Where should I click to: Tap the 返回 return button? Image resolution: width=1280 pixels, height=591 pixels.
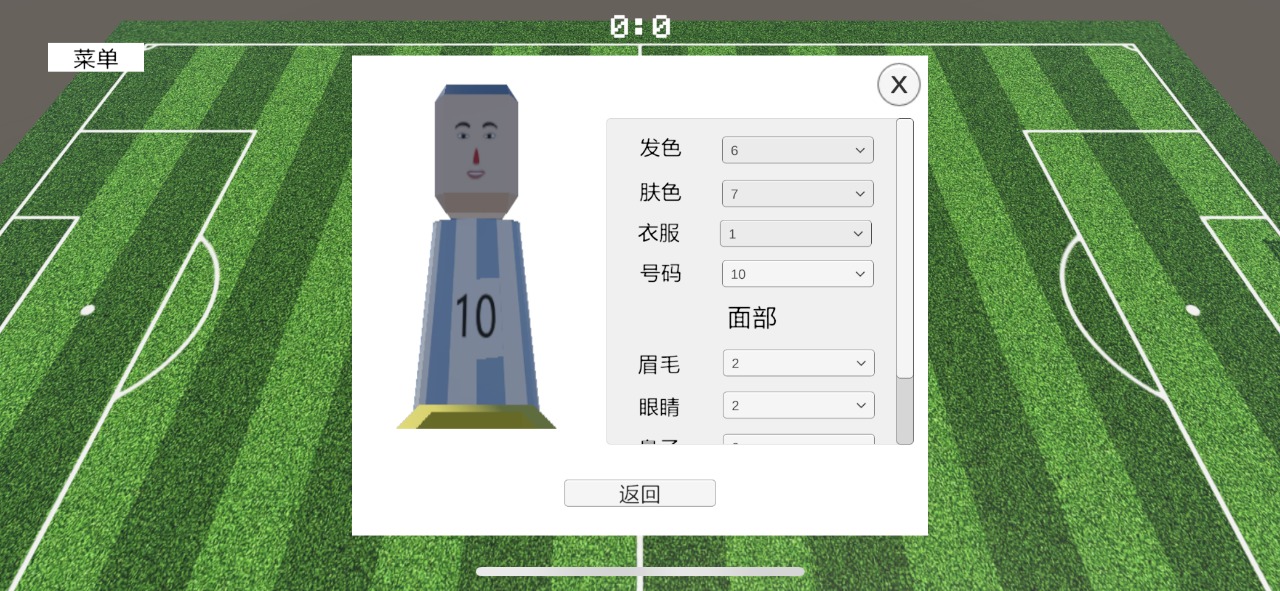pyautogui.click(x=639, y=493)
